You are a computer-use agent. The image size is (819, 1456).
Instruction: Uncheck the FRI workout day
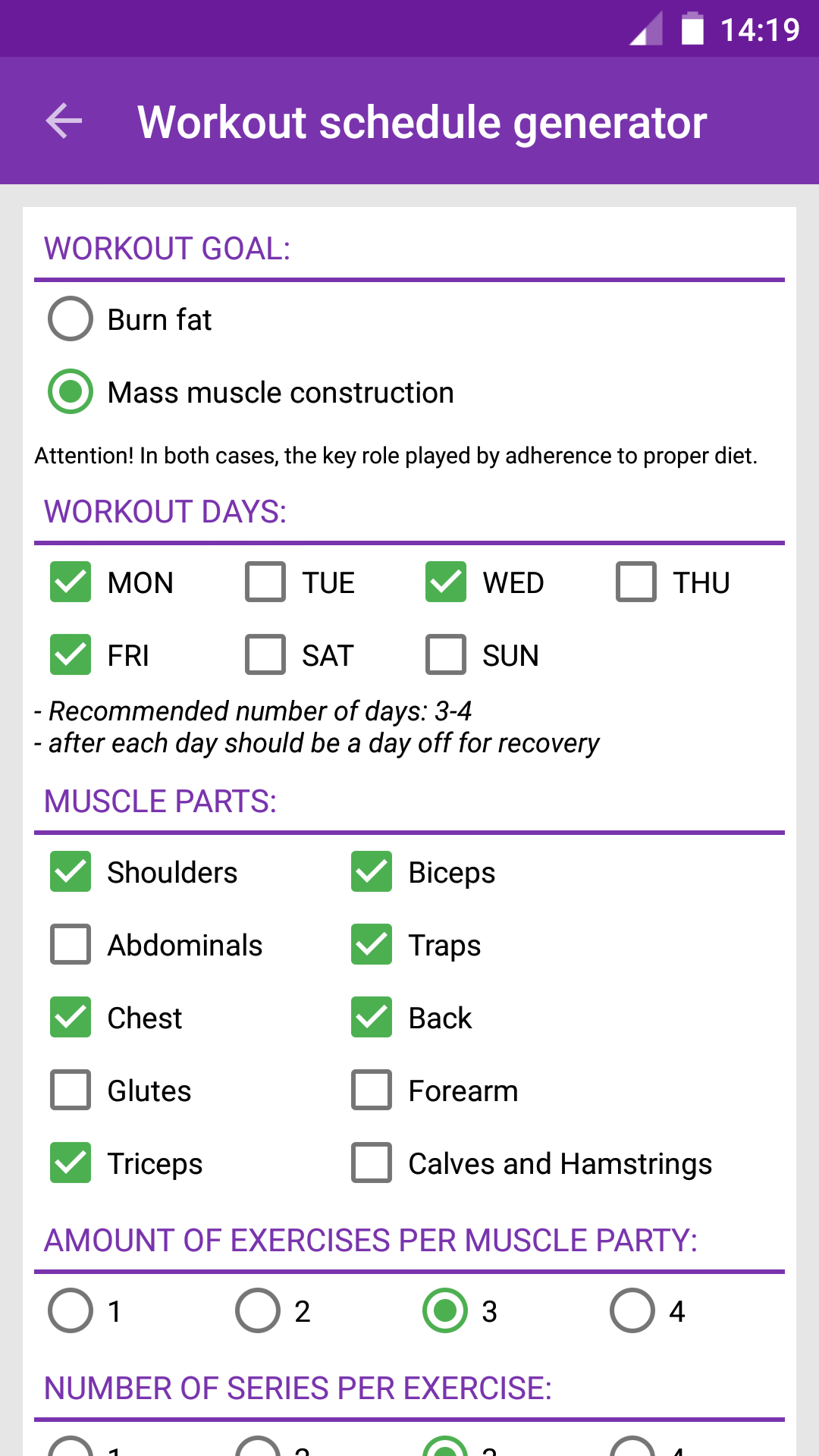pyautogui.click(x=70, y=654)
